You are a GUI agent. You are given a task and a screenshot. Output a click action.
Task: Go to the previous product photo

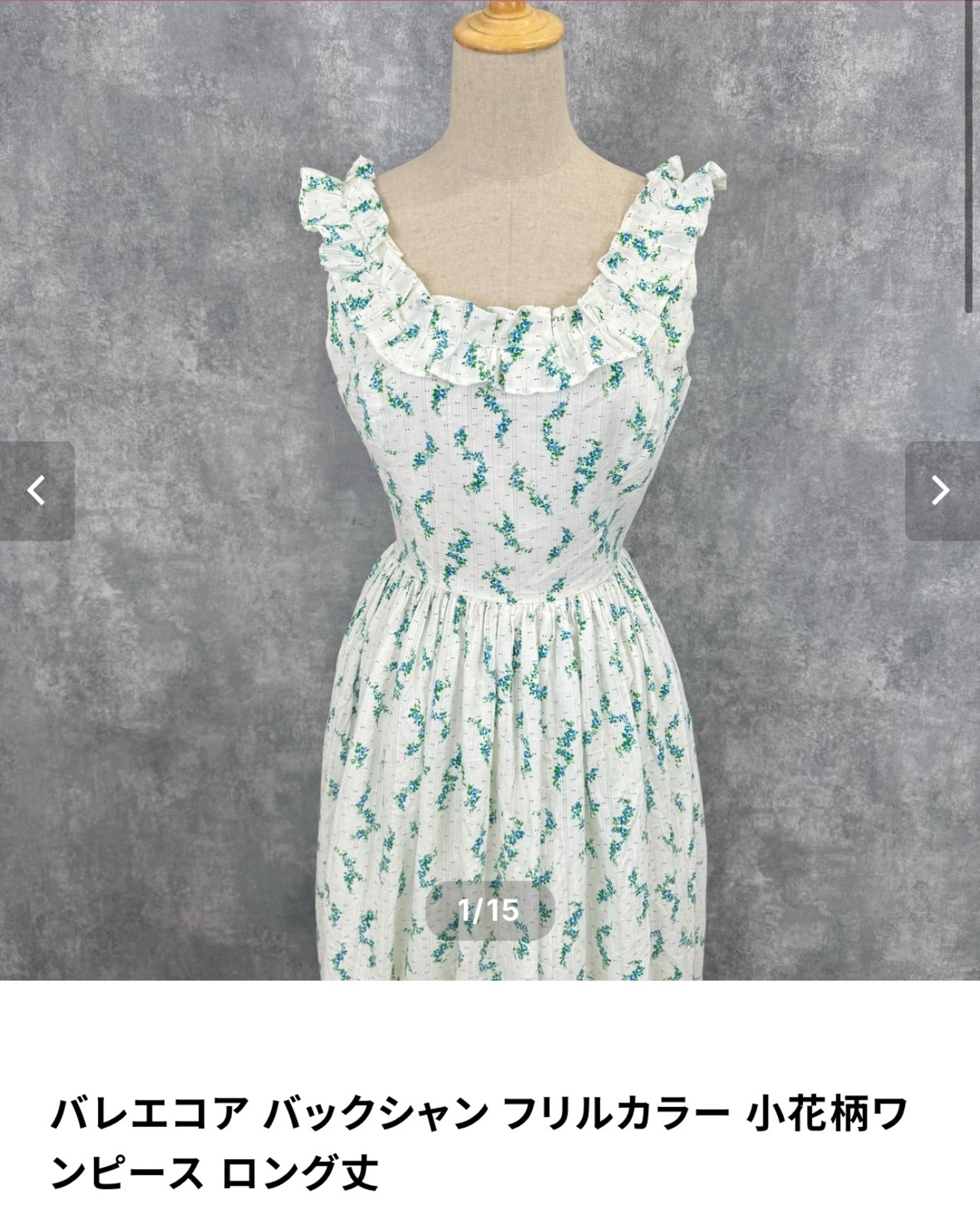pyautogui.click(x=37, y=491)
